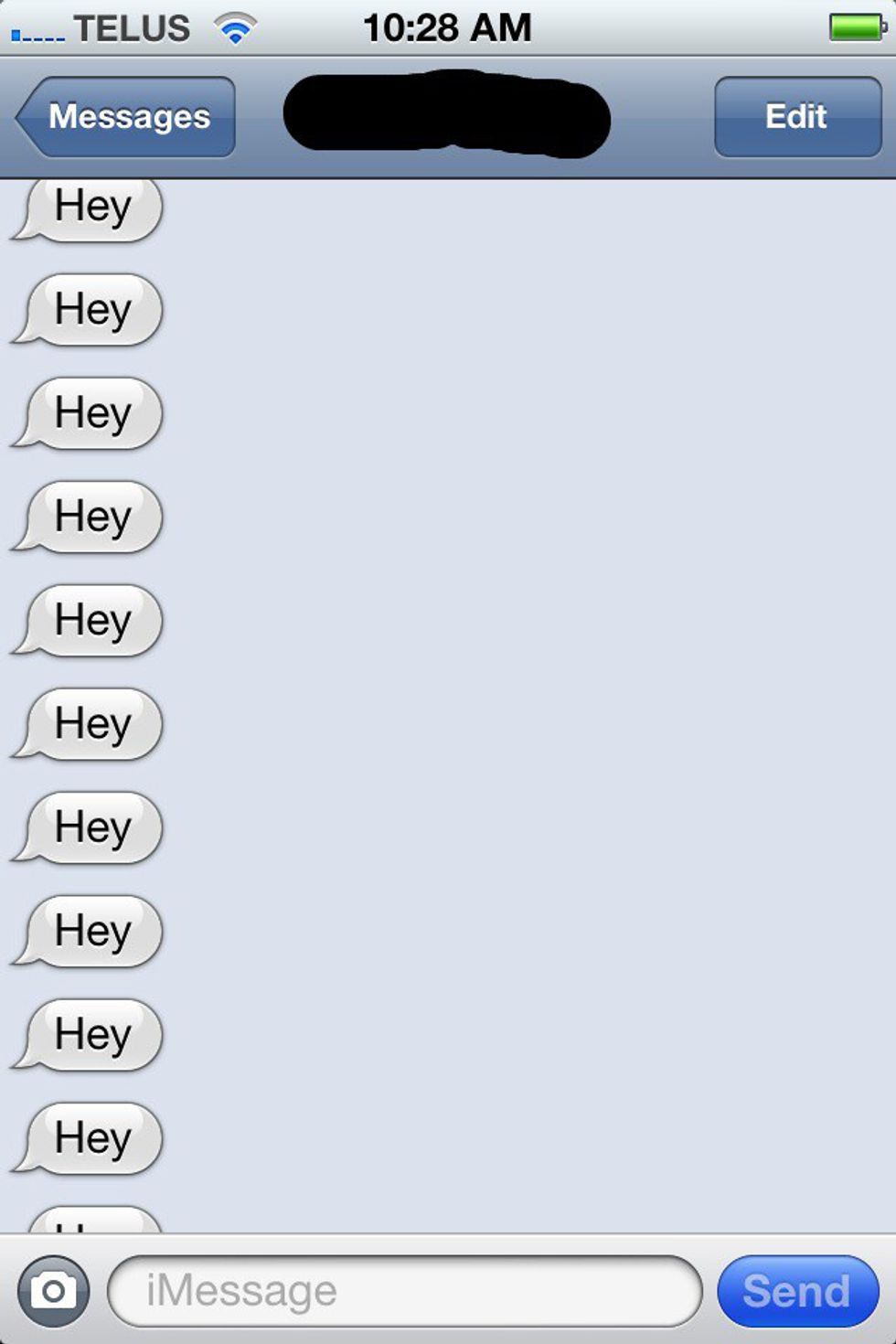Open the camera attachment icon

coord(54,1291)
